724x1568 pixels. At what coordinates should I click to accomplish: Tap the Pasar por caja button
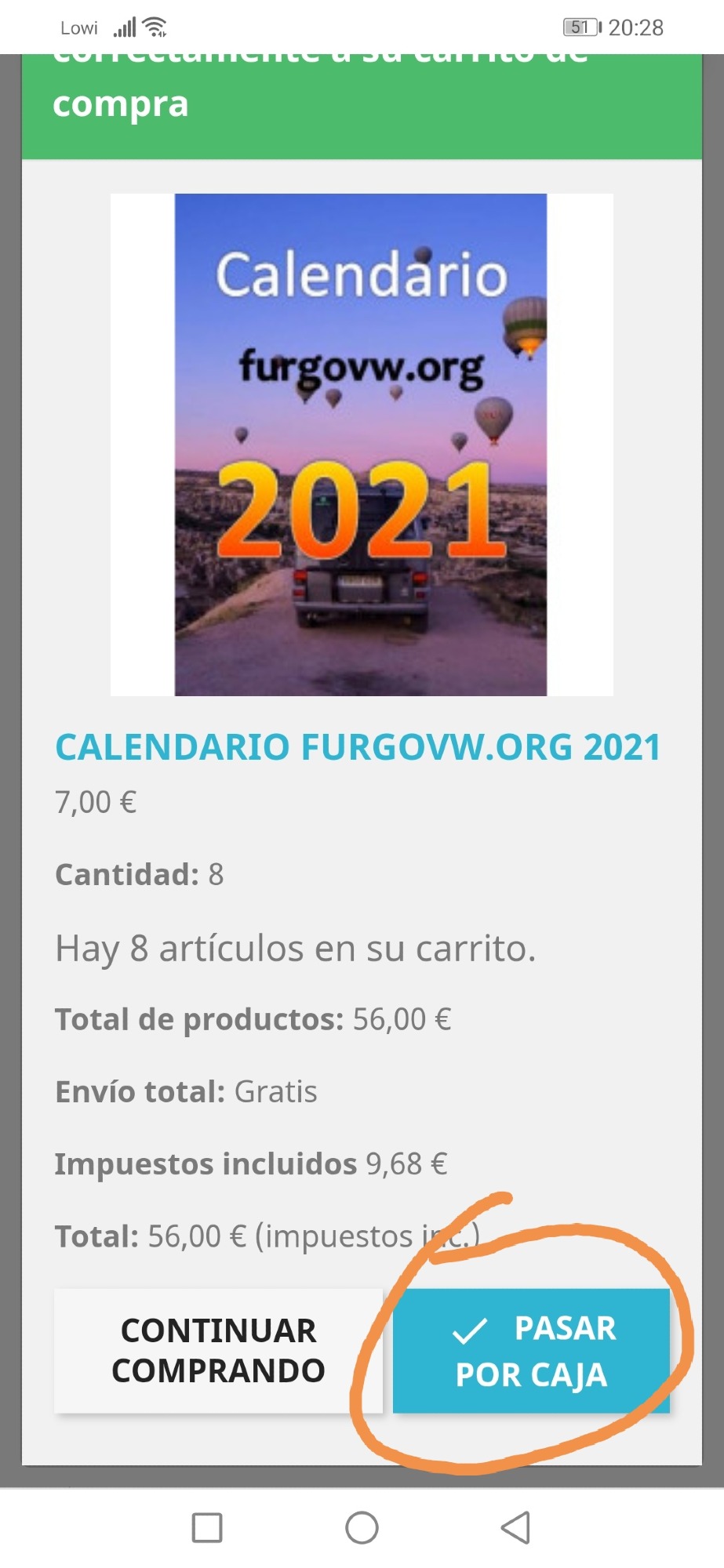[x=531, y=1351]
